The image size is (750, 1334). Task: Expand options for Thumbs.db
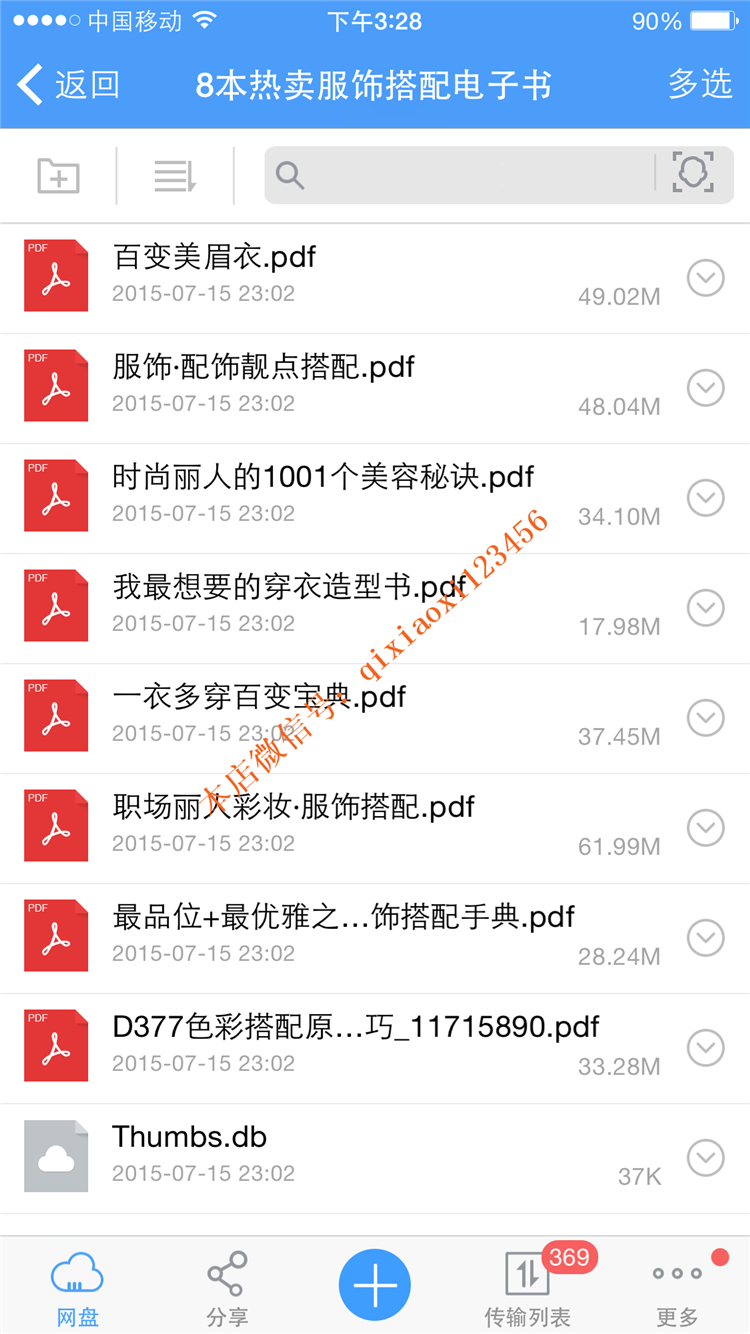[x=706, y=1158]
